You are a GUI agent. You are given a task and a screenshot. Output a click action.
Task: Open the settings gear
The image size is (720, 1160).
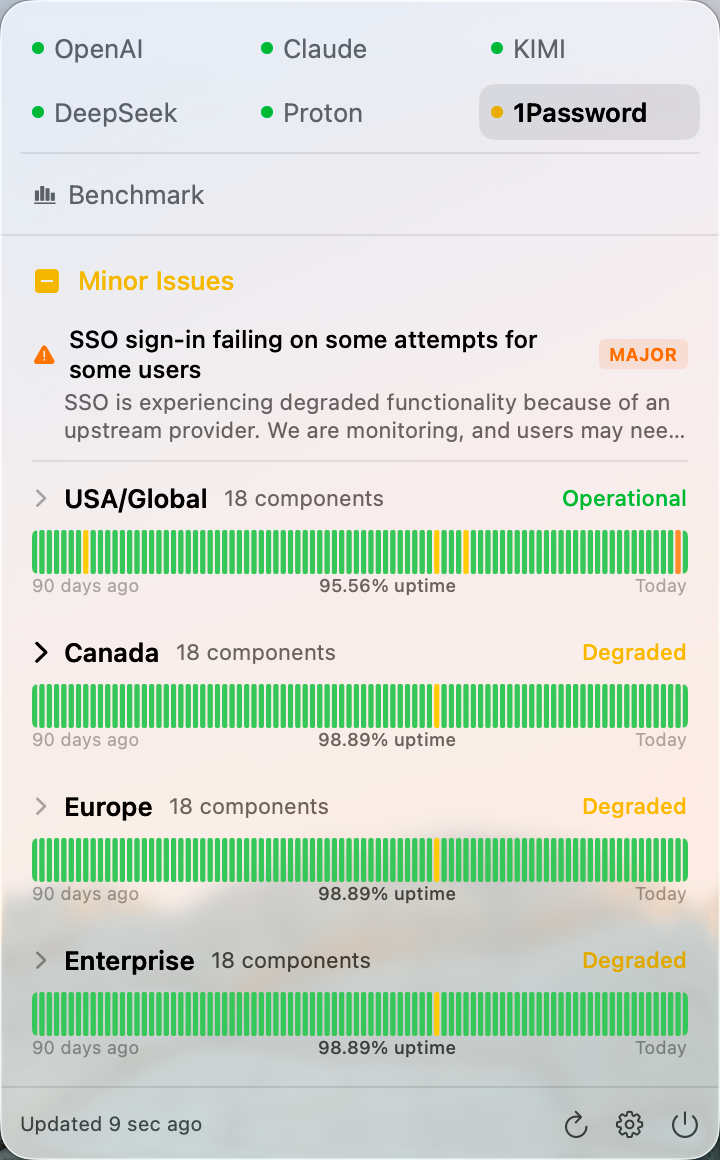(629, 1124)
